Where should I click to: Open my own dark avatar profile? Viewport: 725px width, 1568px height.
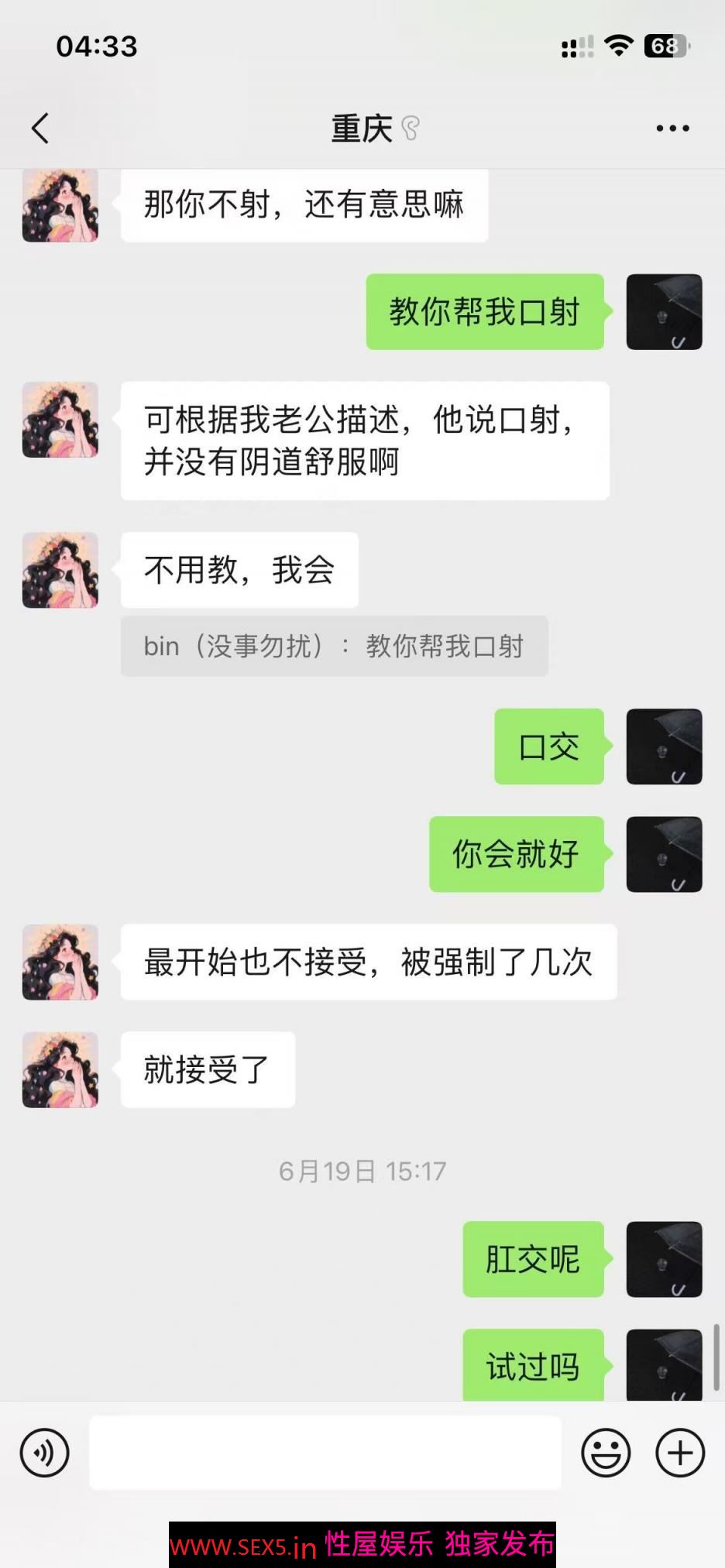[x=664, y=312]
